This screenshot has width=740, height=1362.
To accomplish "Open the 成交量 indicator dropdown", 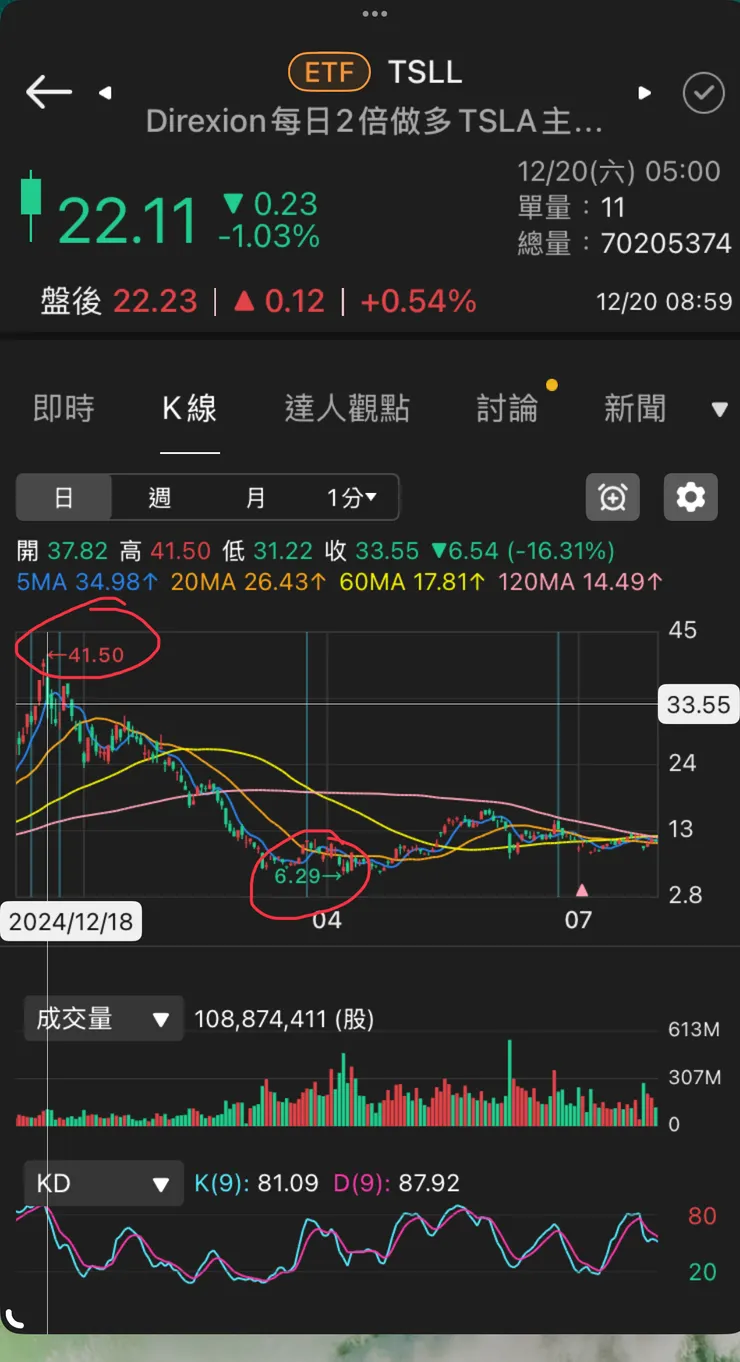I will point(103,1018).
